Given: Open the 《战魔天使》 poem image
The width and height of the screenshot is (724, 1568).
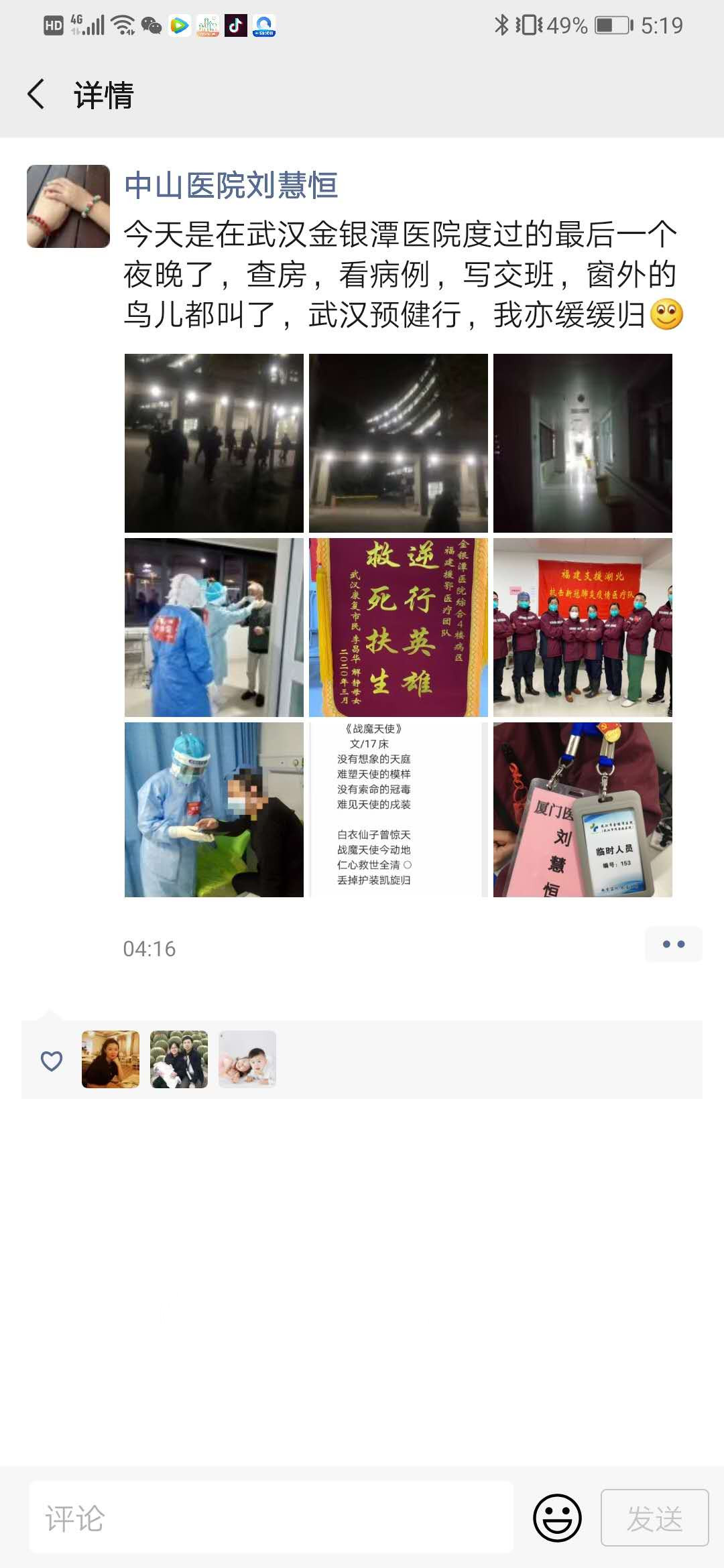Looking at the screenshot, I should 398,809.
